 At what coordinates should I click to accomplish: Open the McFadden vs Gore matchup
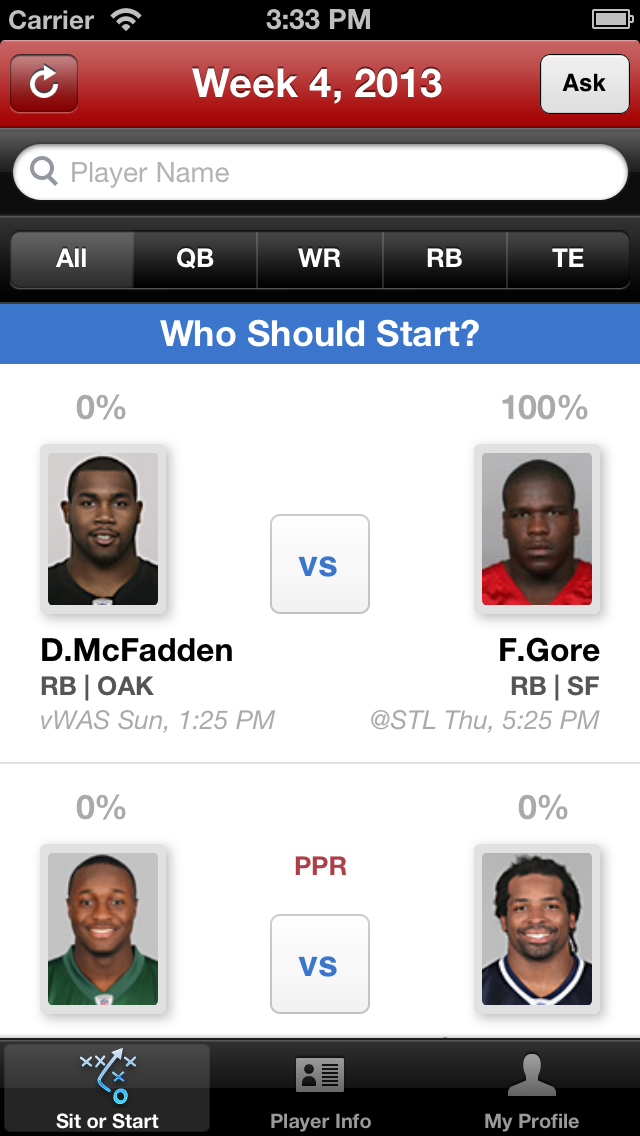(x=320, y=564)
